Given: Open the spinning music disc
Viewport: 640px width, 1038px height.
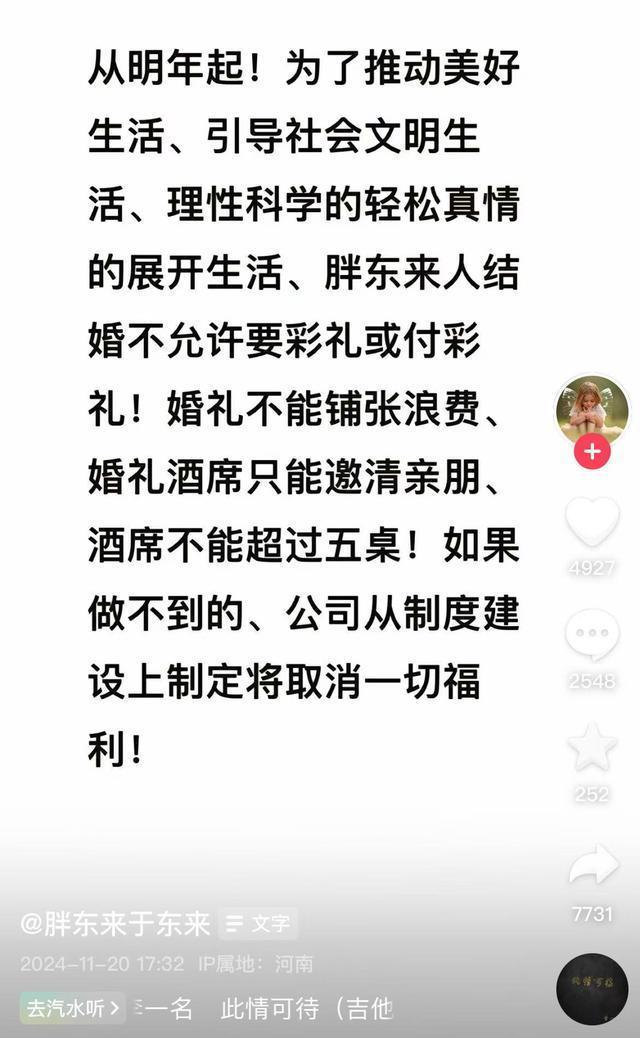Looking at the screenshot, I should (x=592, y=989).
